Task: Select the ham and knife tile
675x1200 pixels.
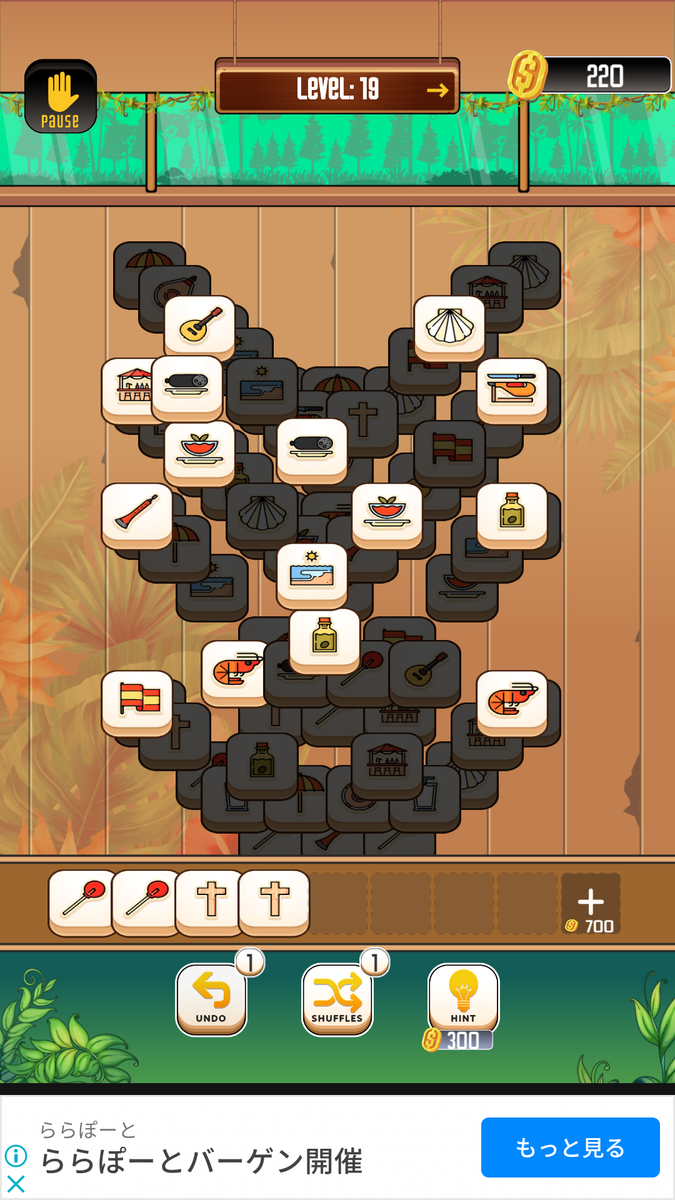Action: click(x=512, y=388)
